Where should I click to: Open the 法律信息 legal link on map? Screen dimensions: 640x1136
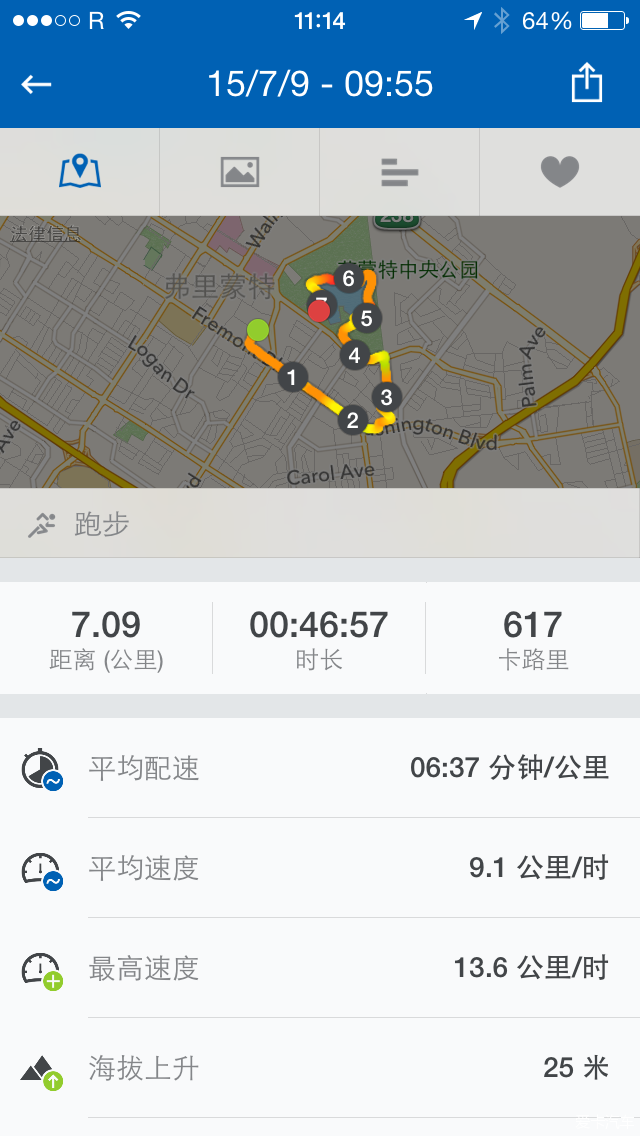point(45,233)
